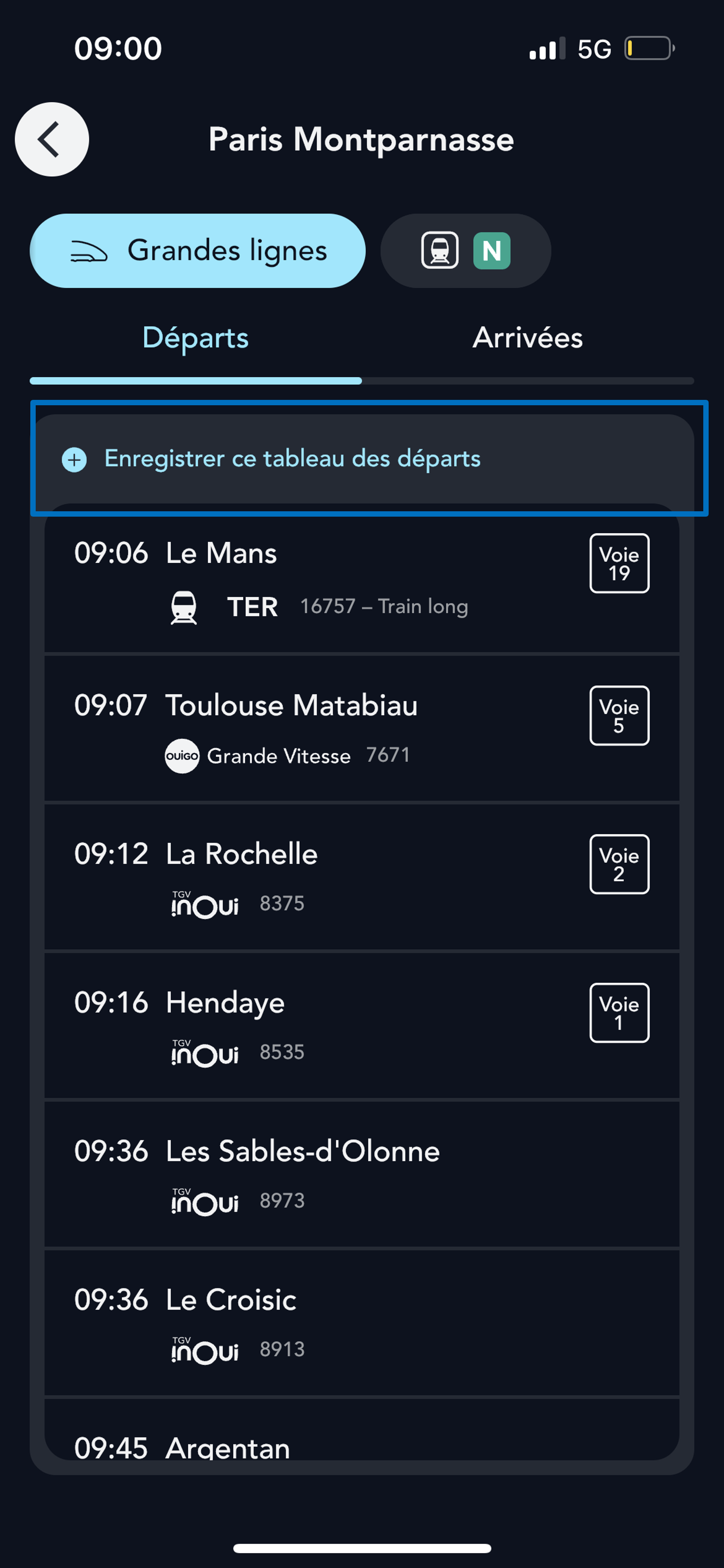
Task: Click the Voie 2 badge for La Rochelle
Action: tap(619, 864)
